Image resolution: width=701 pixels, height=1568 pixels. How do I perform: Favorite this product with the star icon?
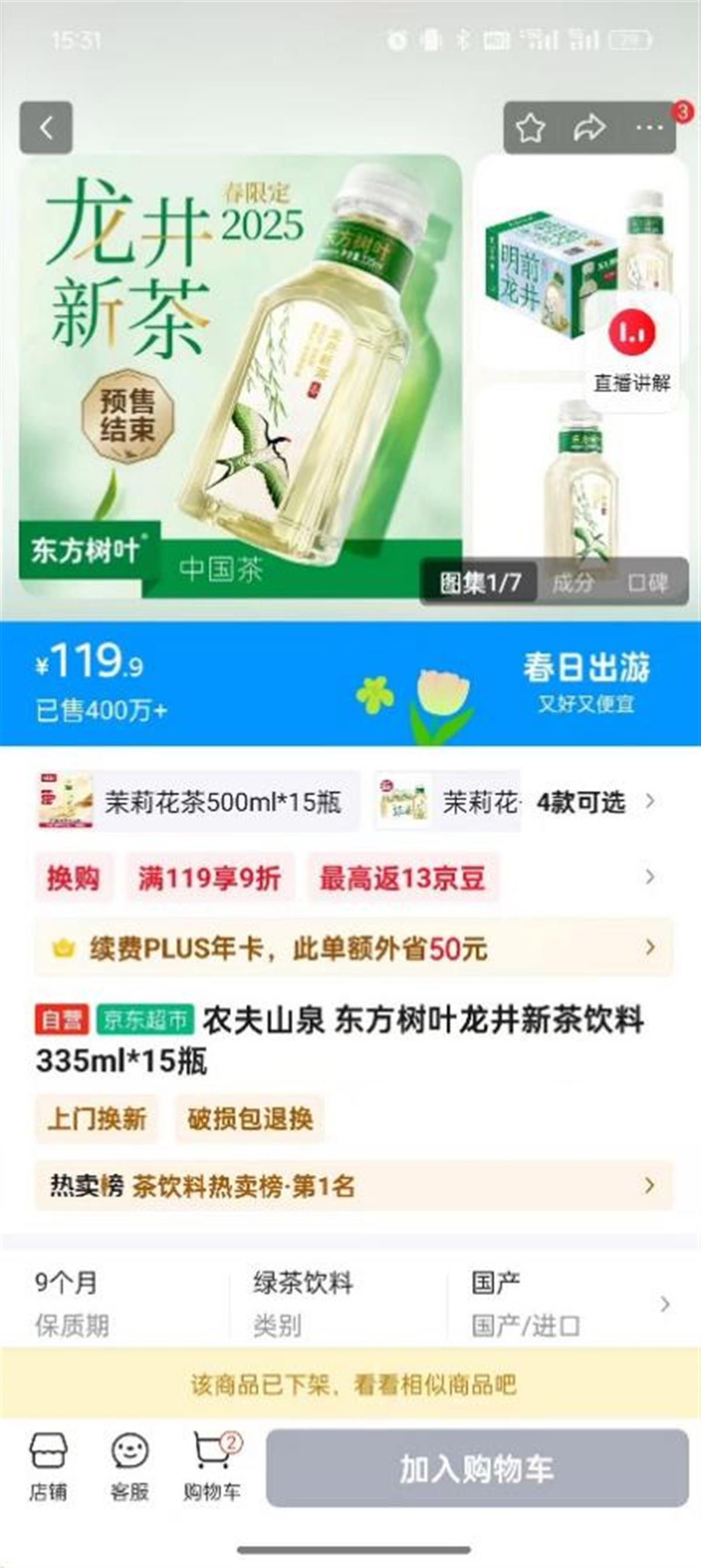[x=530, y=128]
